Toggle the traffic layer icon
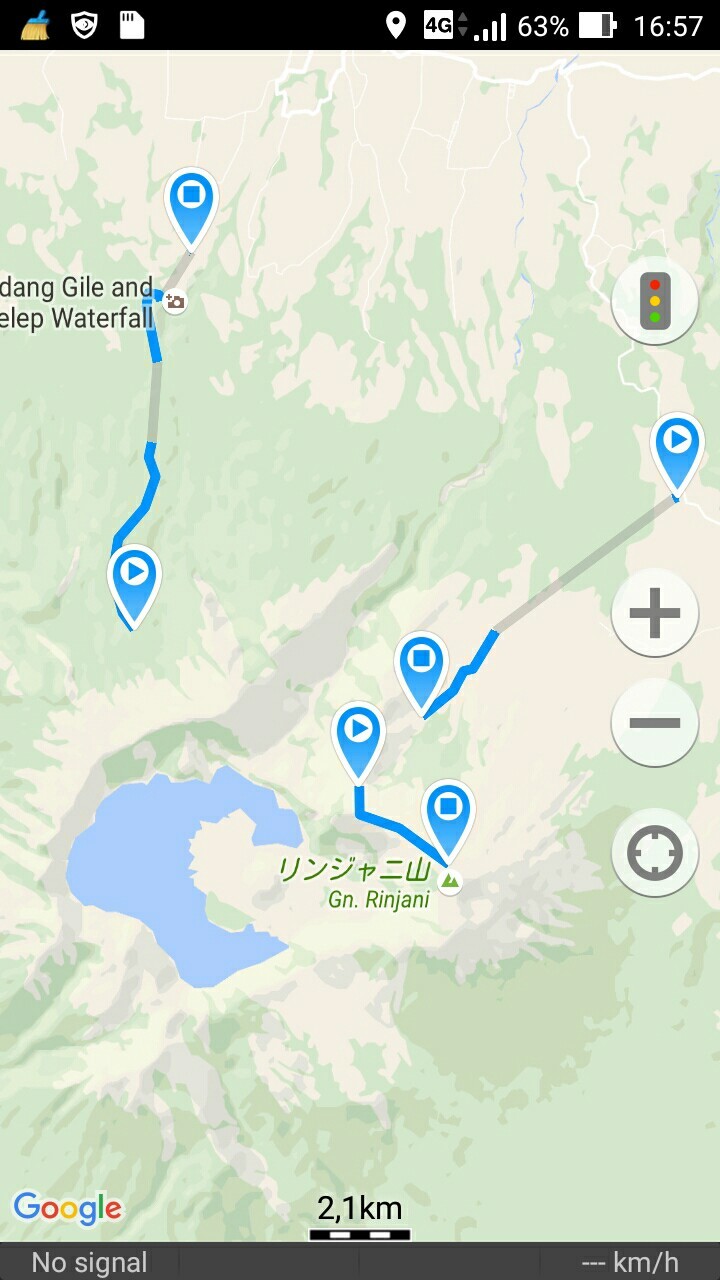Image resolution: width=720 pixels, height=1280 pixels. 654,300
